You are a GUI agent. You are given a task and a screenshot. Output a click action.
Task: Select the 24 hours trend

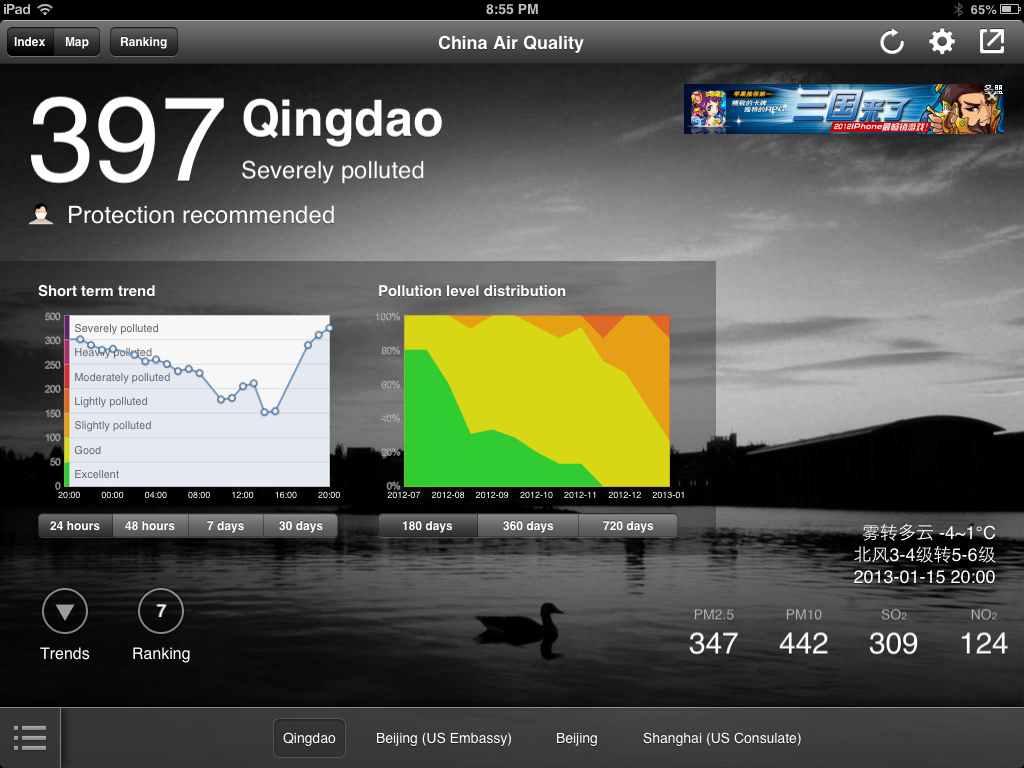coord(75,526)
